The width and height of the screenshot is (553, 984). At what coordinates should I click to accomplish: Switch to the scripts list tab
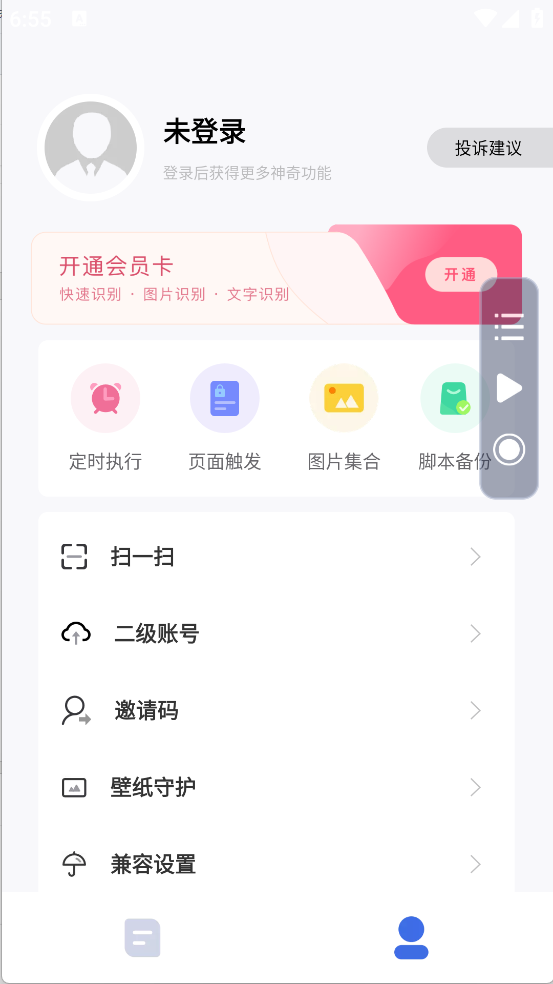pos(142,938)
